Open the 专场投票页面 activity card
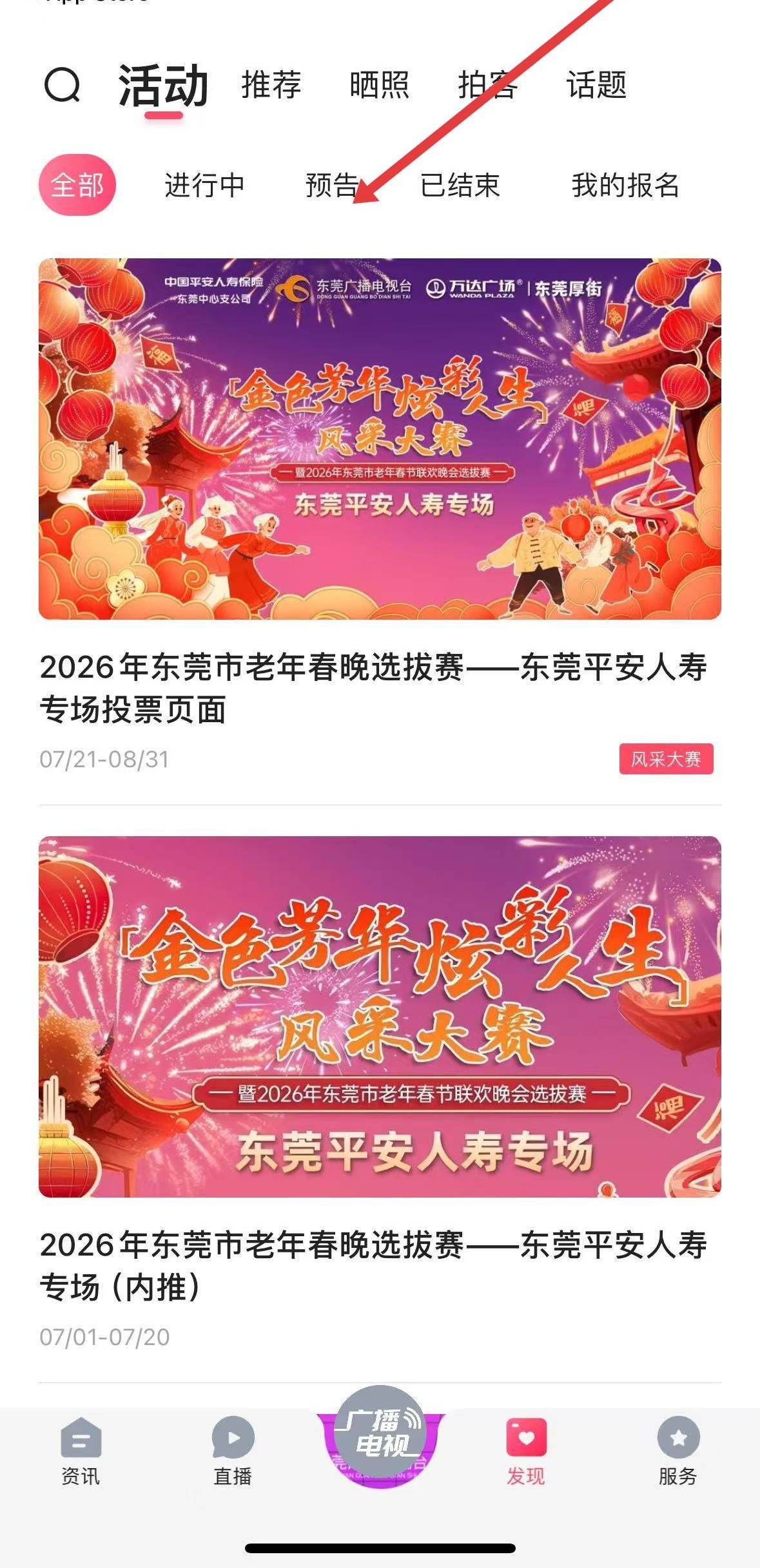 pos(380,515)
